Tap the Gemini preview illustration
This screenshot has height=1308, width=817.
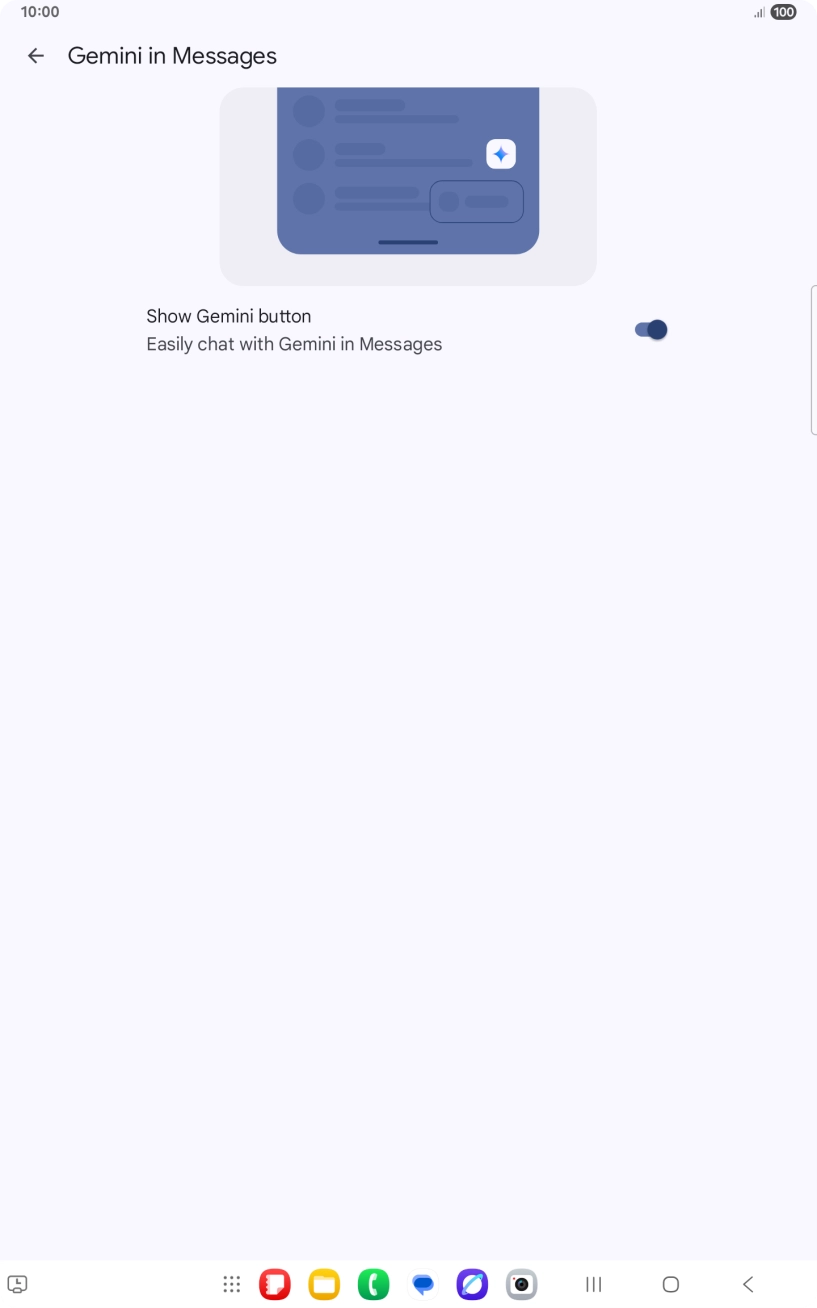tap(408, 186)
